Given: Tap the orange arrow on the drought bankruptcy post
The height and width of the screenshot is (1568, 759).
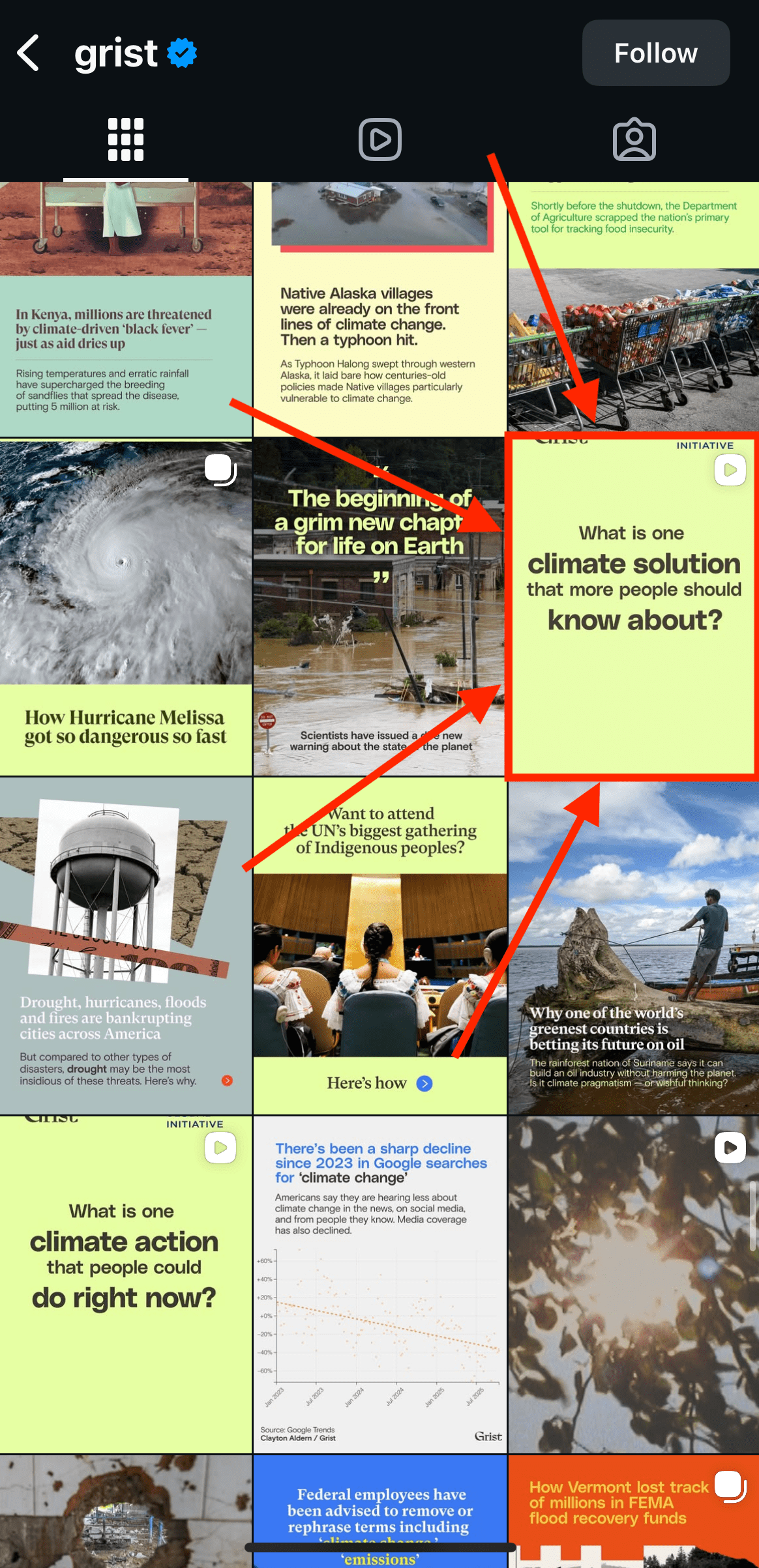Looking at the screenshot, I should tap(227, 1081).
